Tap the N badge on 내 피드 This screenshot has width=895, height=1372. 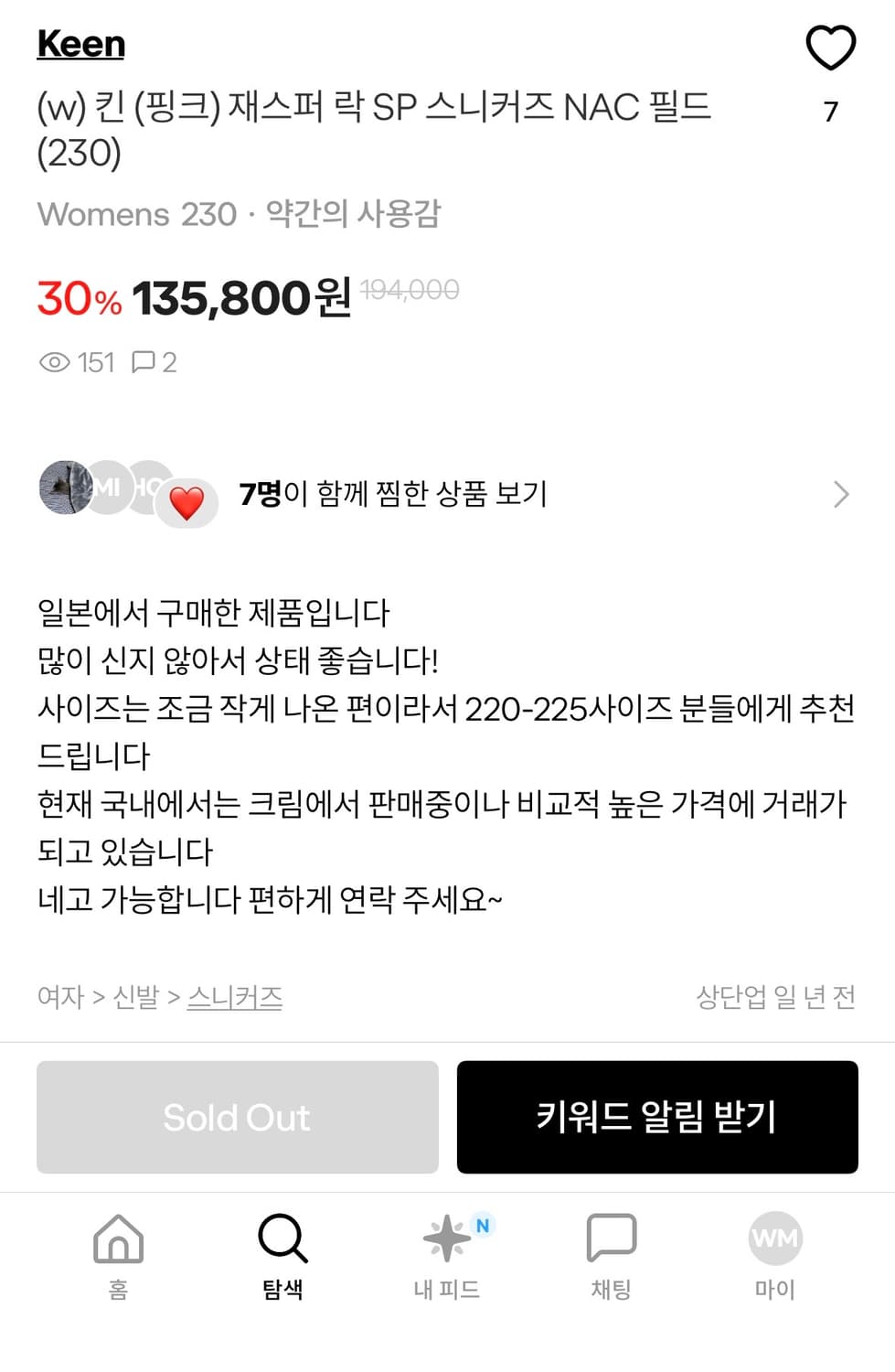482,1223
